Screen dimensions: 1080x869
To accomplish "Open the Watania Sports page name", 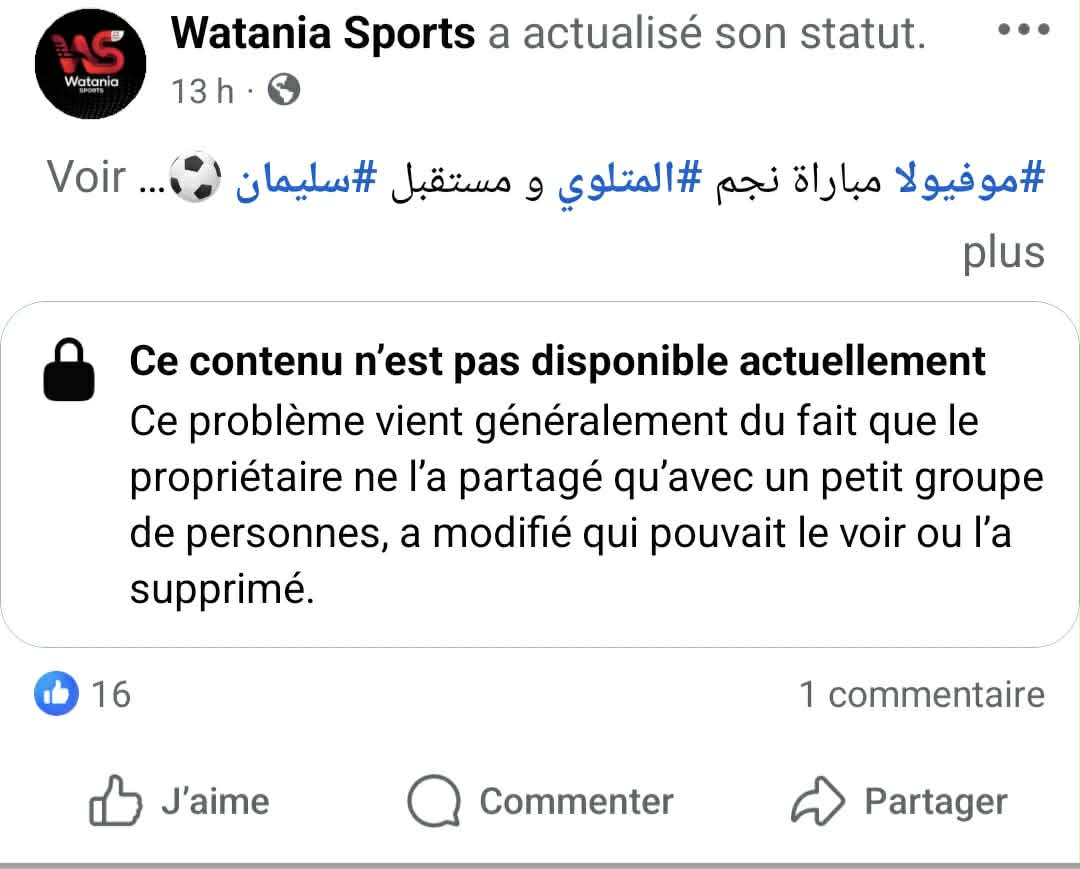I will click(323, 34).
